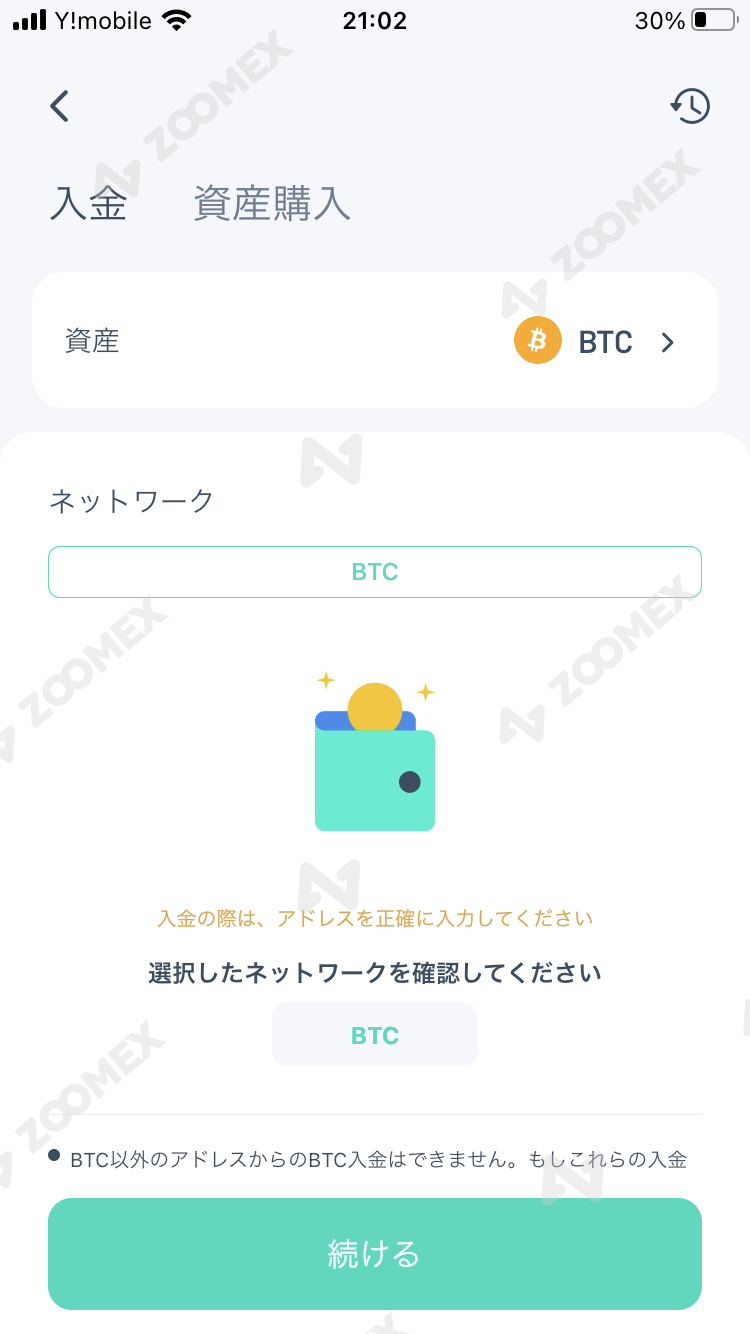Open the deposit history clock icon
This screenshot has height=1334, width=750.
[x=690, y=105]
